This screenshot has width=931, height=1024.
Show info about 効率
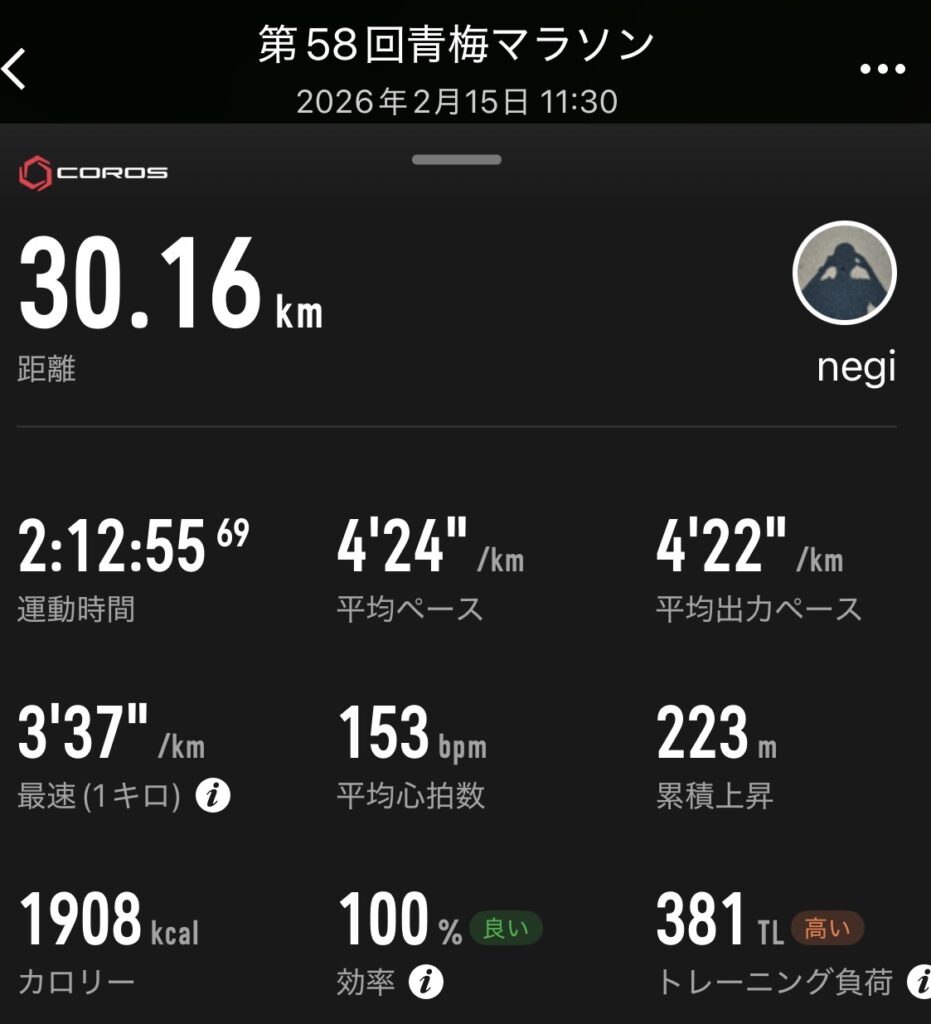[426, 982]
